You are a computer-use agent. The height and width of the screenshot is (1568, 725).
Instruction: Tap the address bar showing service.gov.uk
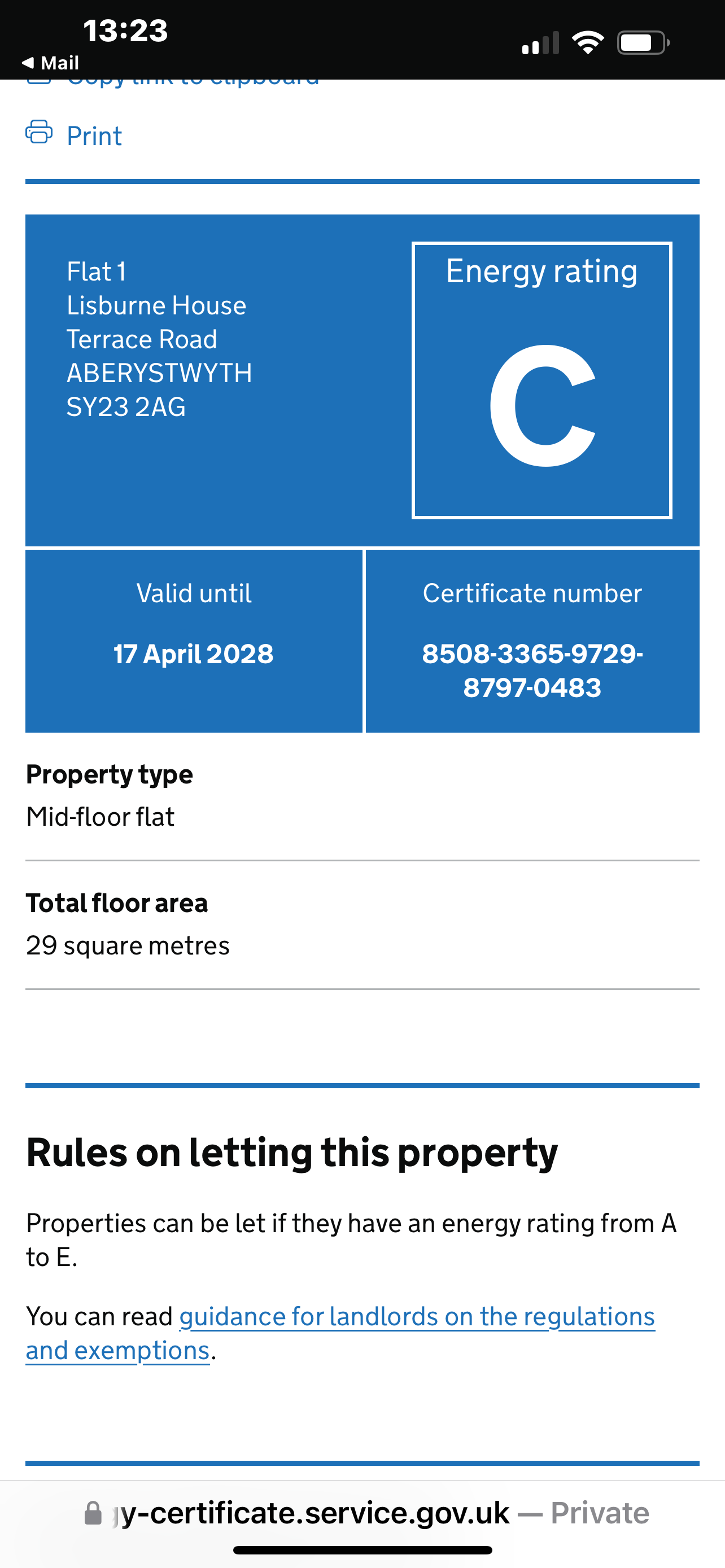pos(367,1513)
